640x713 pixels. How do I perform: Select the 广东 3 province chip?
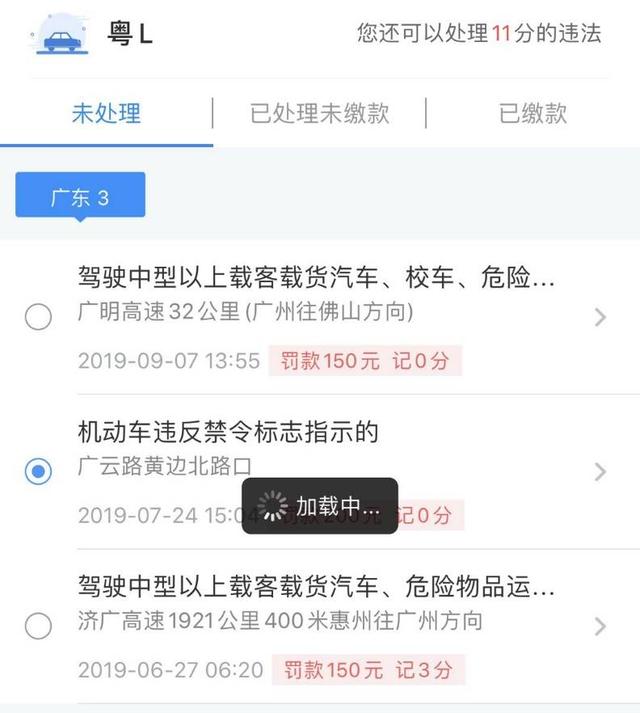pos(80,197)
